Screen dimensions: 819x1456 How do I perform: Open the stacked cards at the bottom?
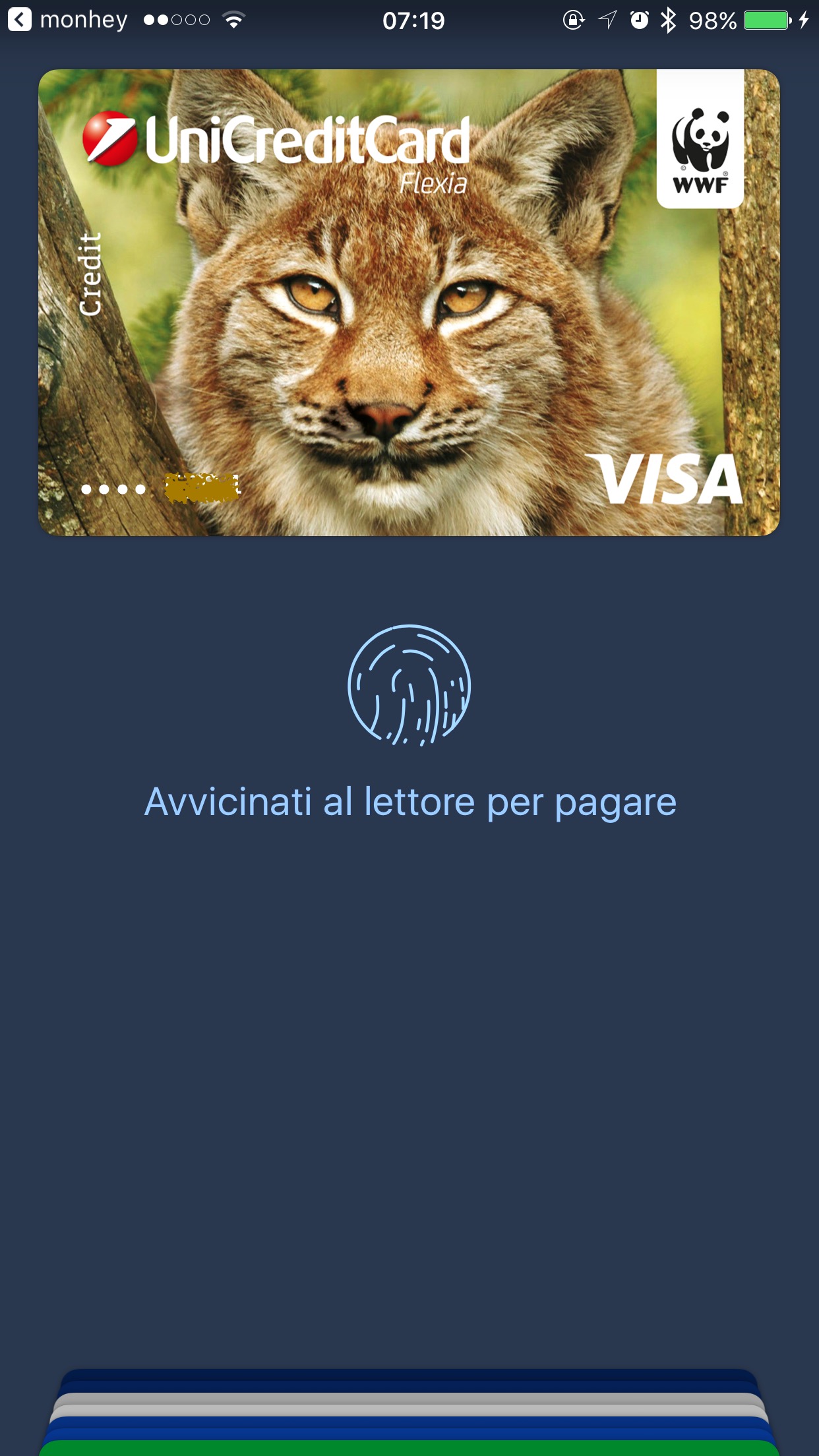409,1412
